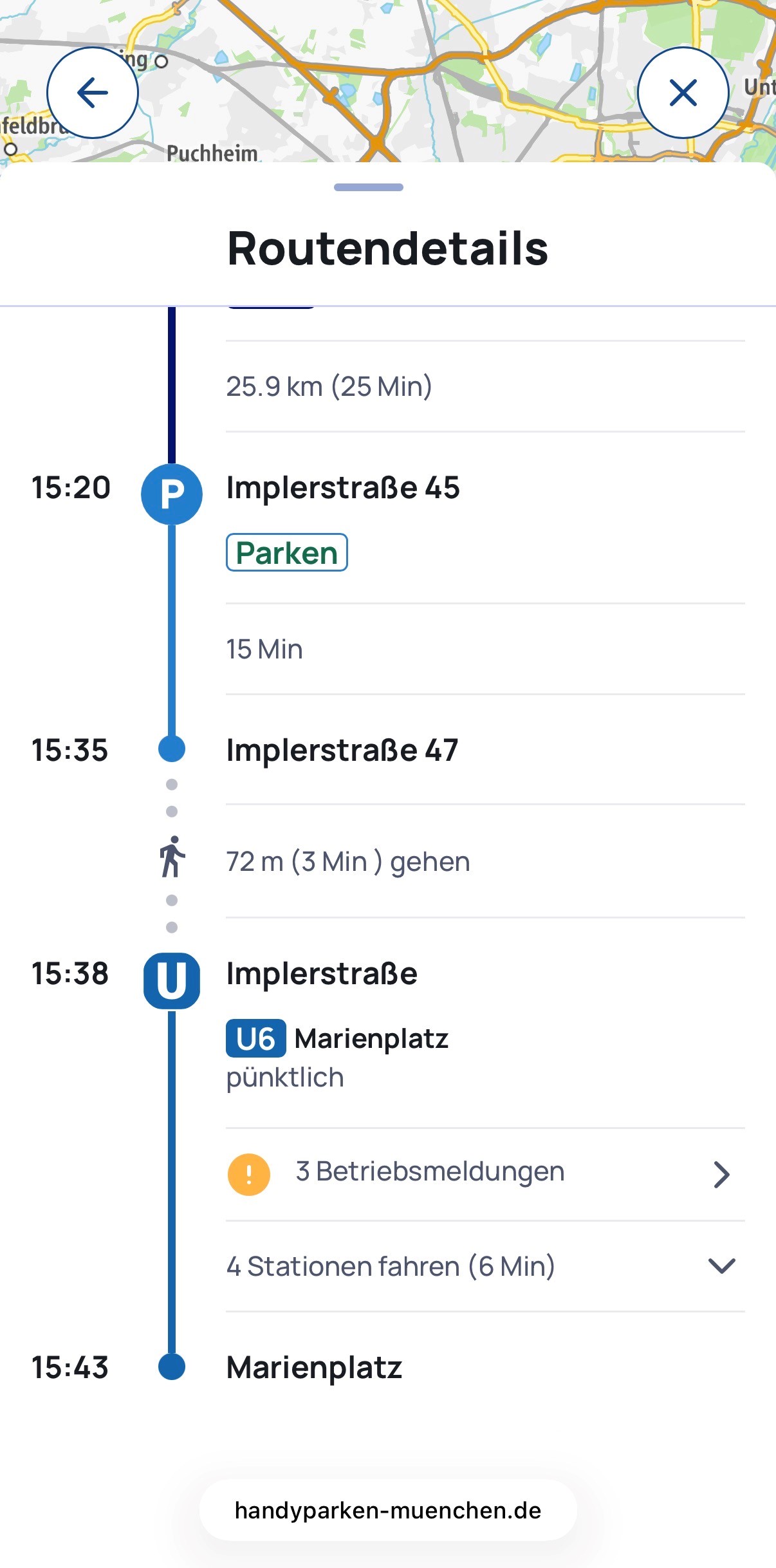Go back using the arrow button

click(93, 93)
